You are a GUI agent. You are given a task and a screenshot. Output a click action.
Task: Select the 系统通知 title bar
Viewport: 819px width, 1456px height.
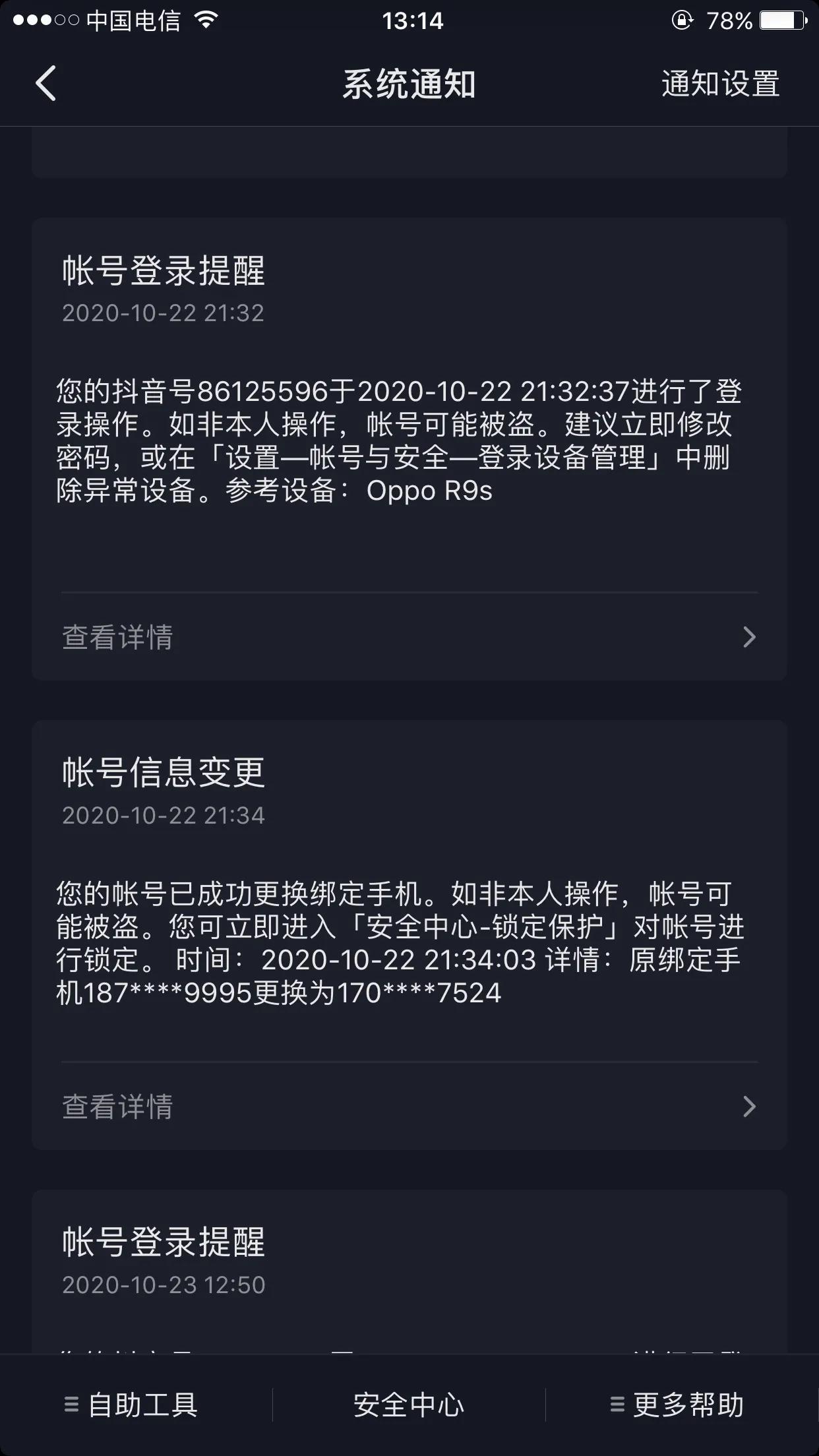tap(409, 84)
